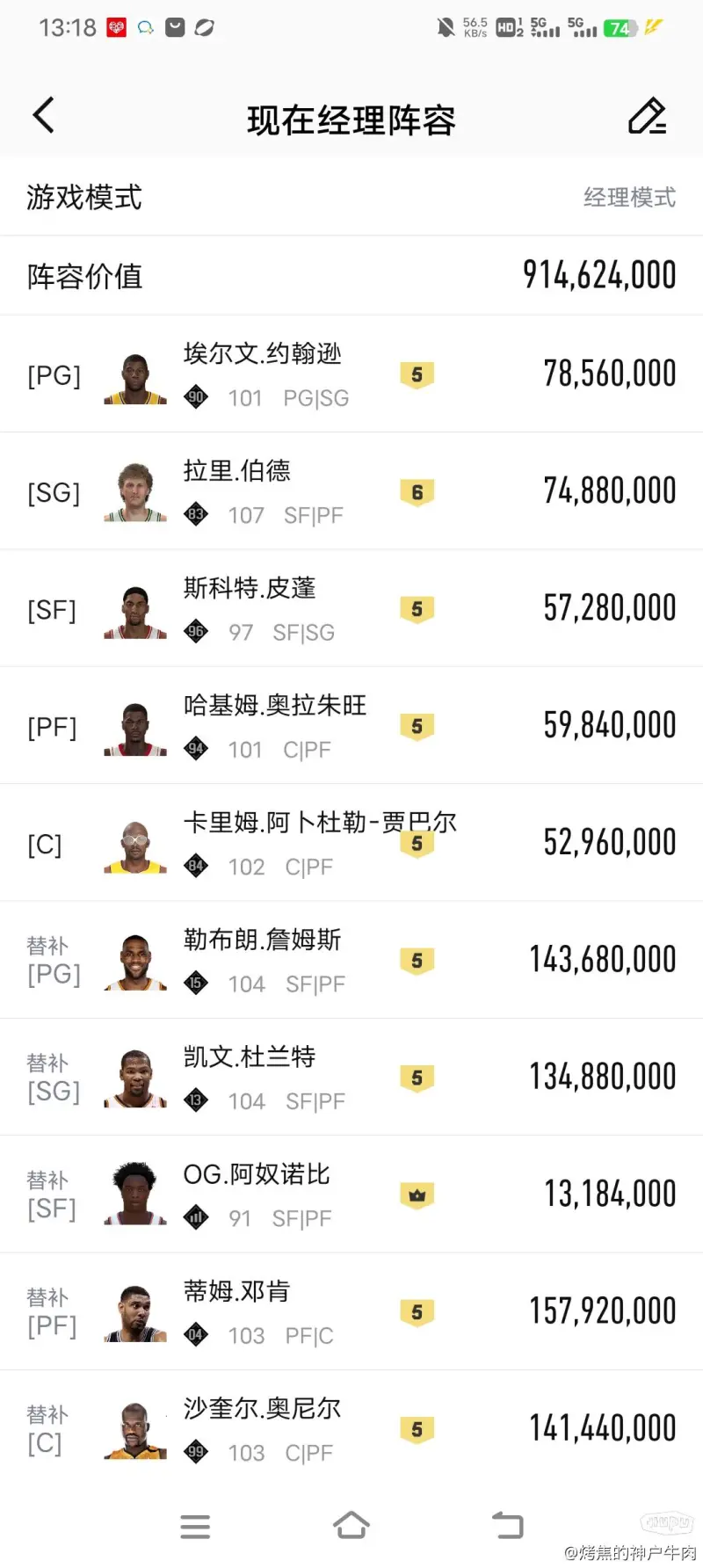View bench player OG.阿奴诺比

[x=351, y=1194]
